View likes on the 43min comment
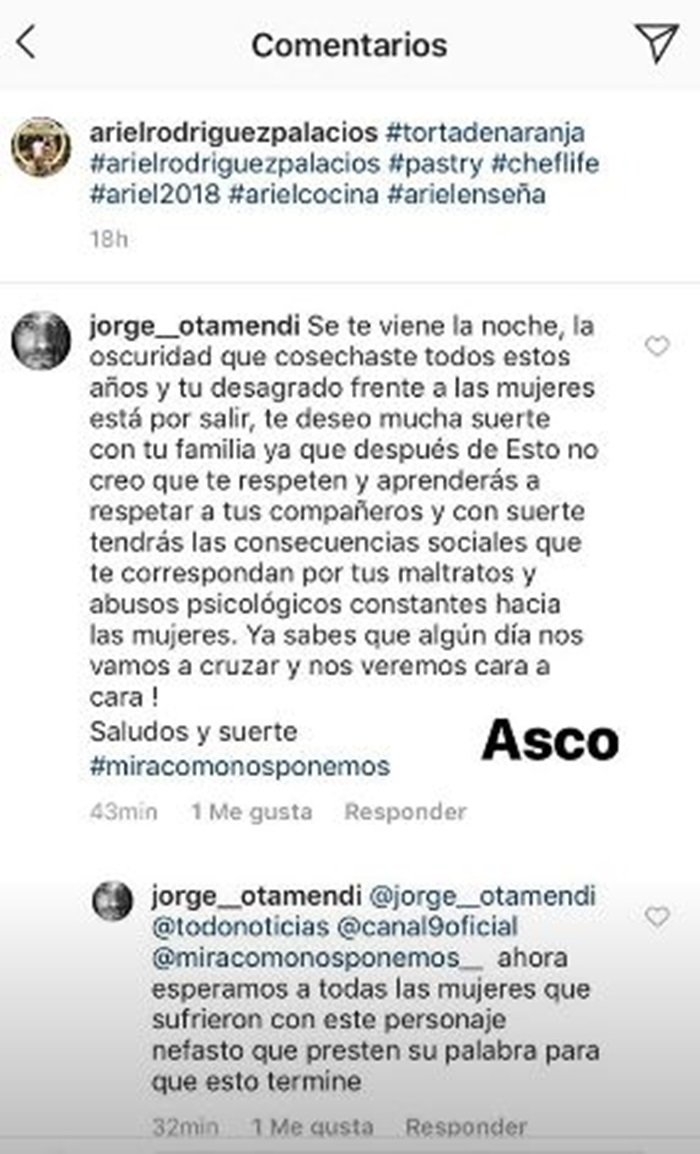700x1154 pixels. coord(251,812)
